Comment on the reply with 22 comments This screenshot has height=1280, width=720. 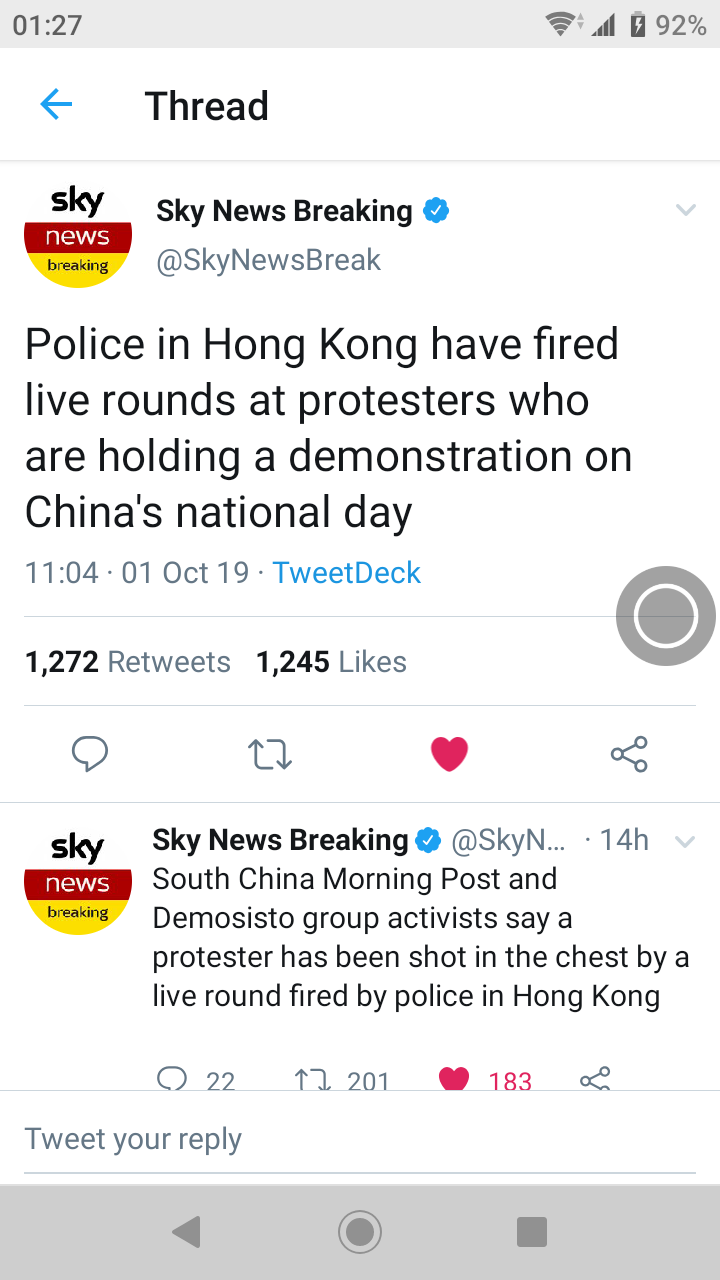173,1079
